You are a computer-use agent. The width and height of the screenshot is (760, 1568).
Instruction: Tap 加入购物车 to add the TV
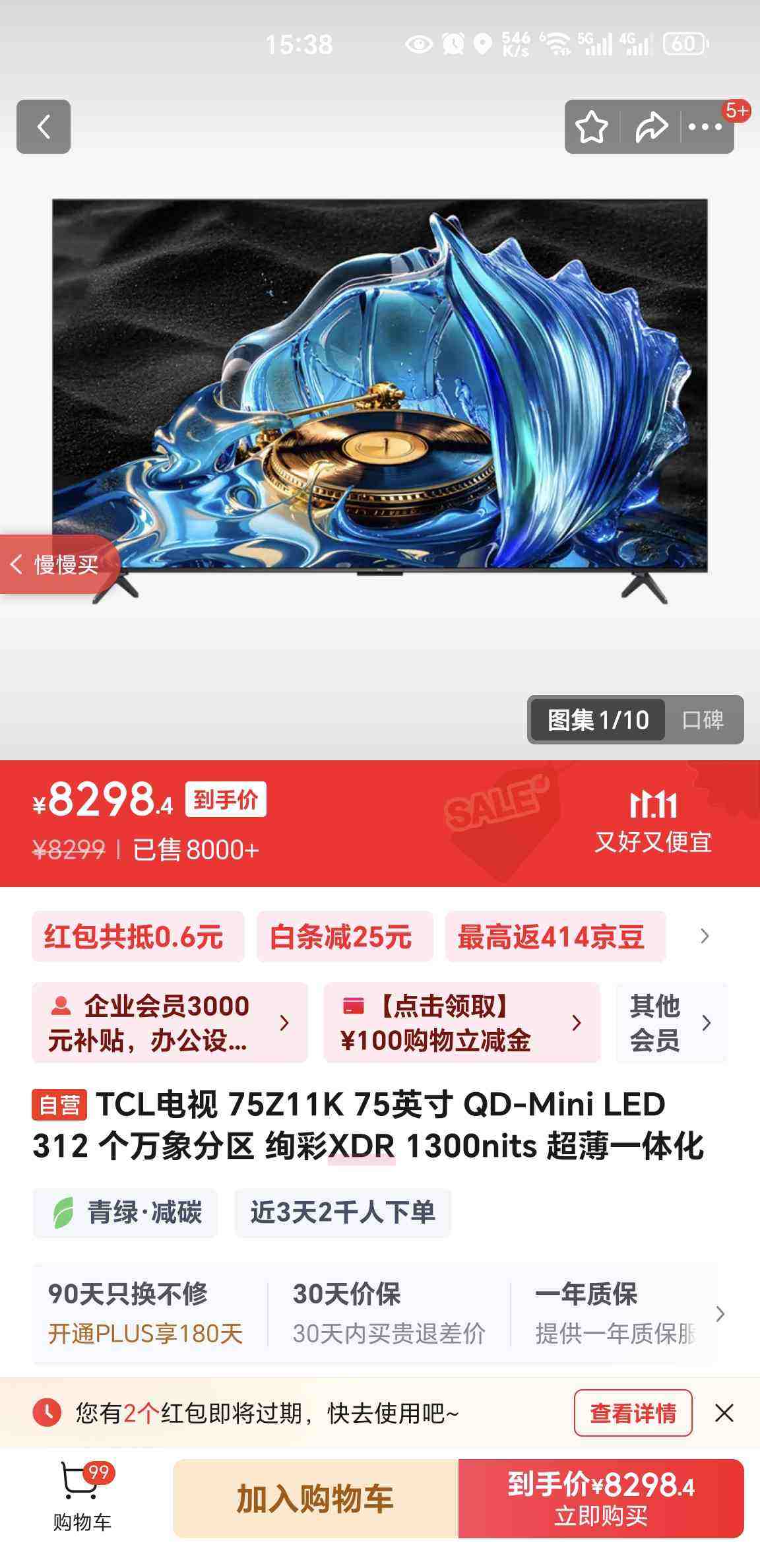coord(315,1499)
